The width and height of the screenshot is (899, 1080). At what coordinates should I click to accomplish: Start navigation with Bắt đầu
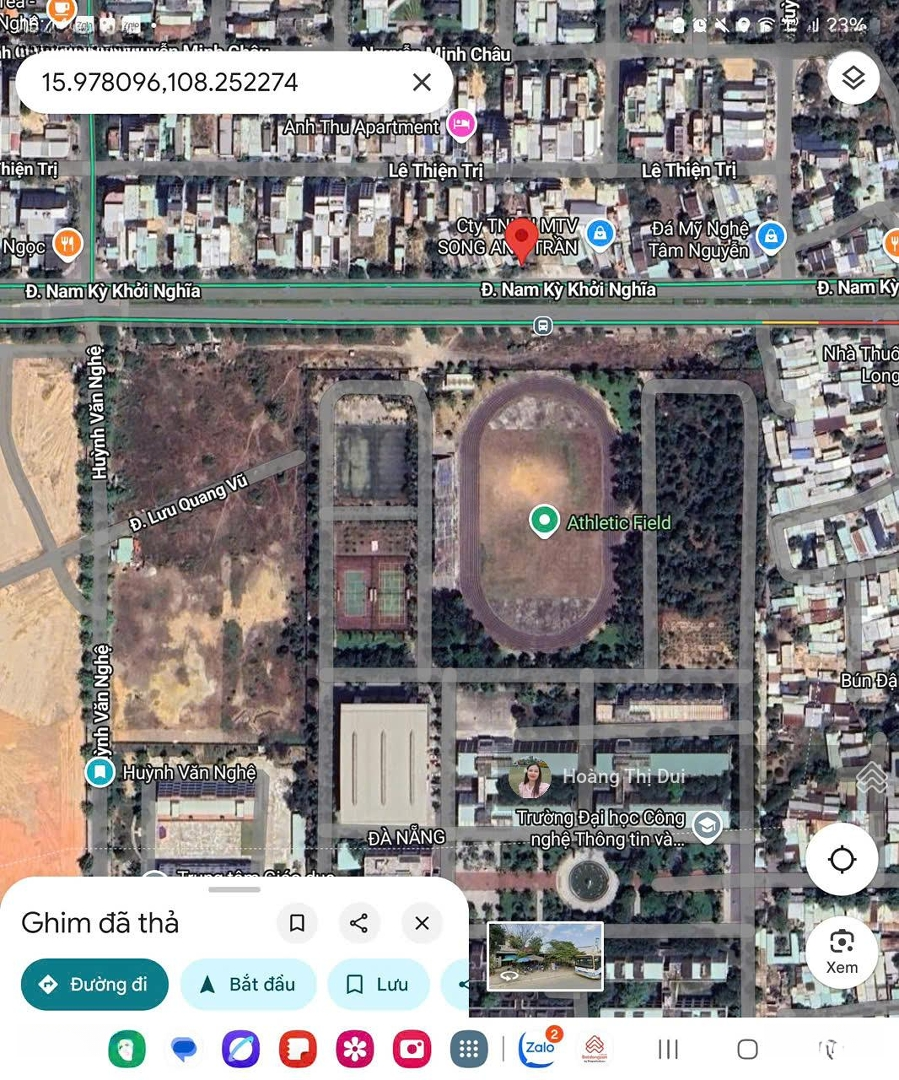coord(247,985)
